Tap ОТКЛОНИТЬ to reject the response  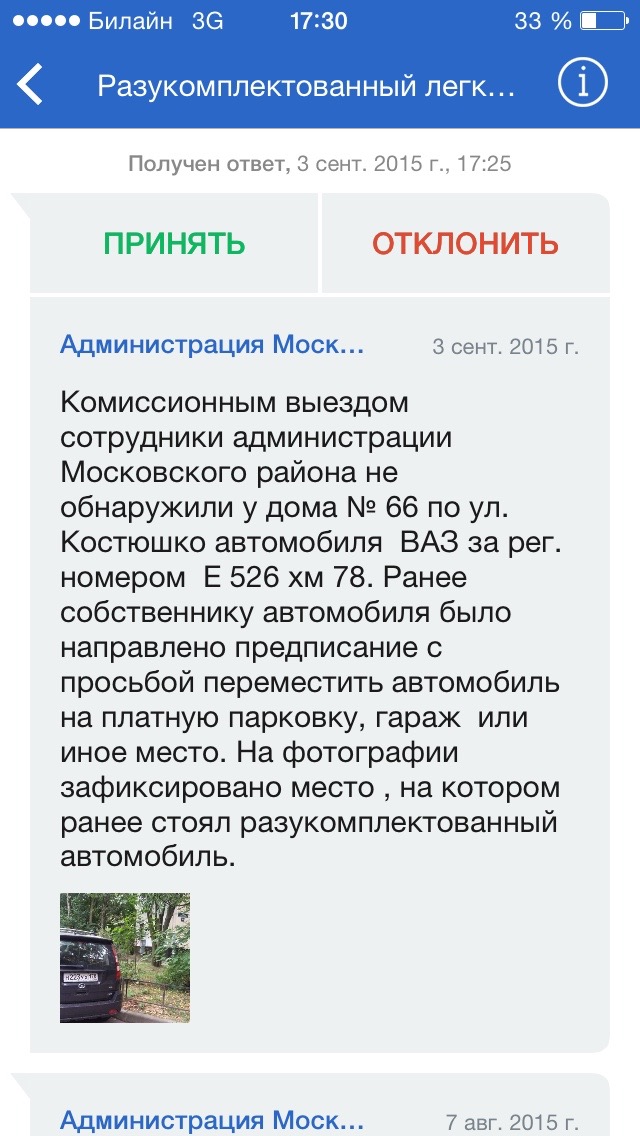[465, 243]
